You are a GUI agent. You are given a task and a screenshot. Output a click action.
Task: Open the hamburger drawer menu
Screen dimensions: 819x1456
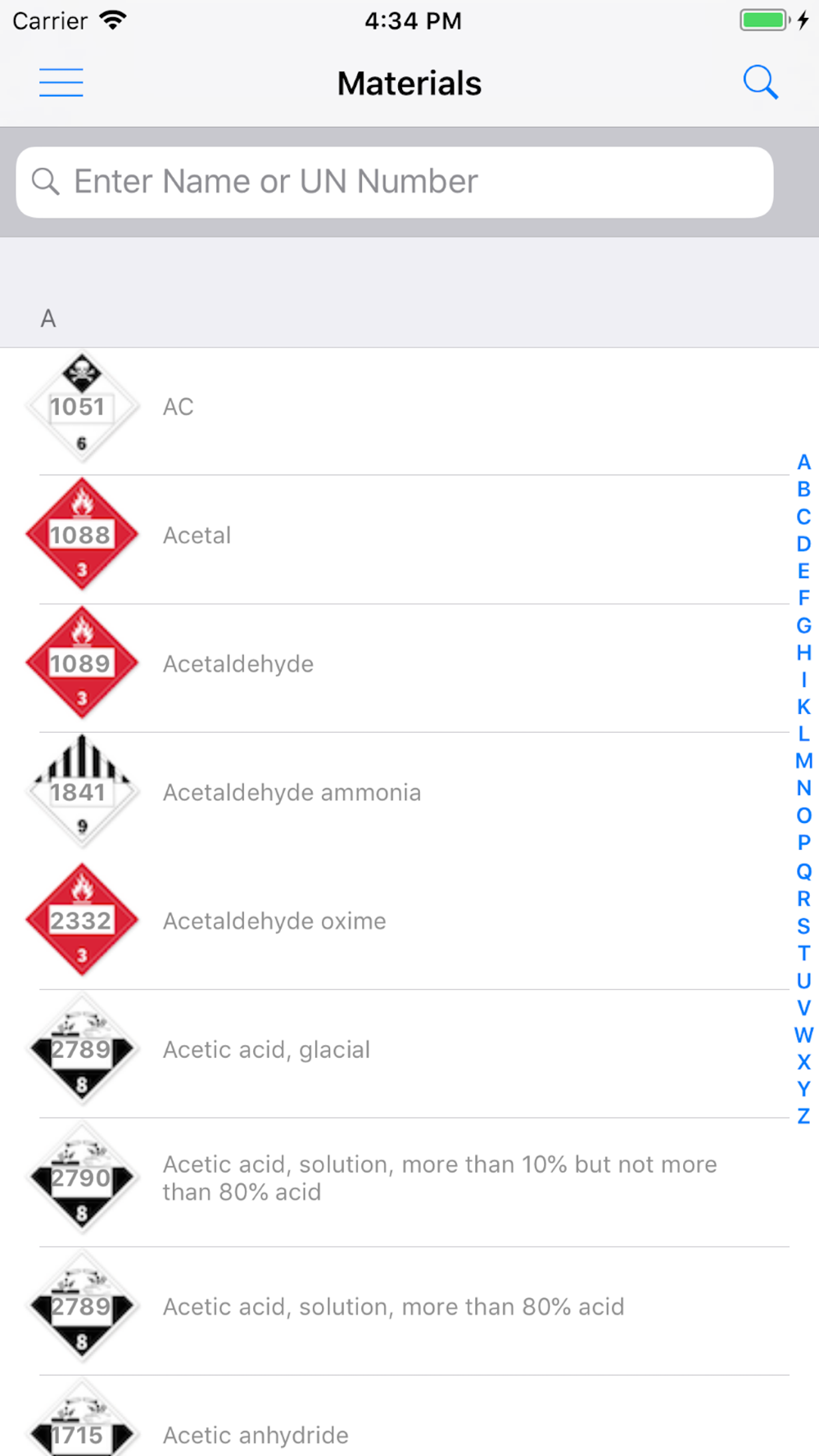[x=61, y=83]
